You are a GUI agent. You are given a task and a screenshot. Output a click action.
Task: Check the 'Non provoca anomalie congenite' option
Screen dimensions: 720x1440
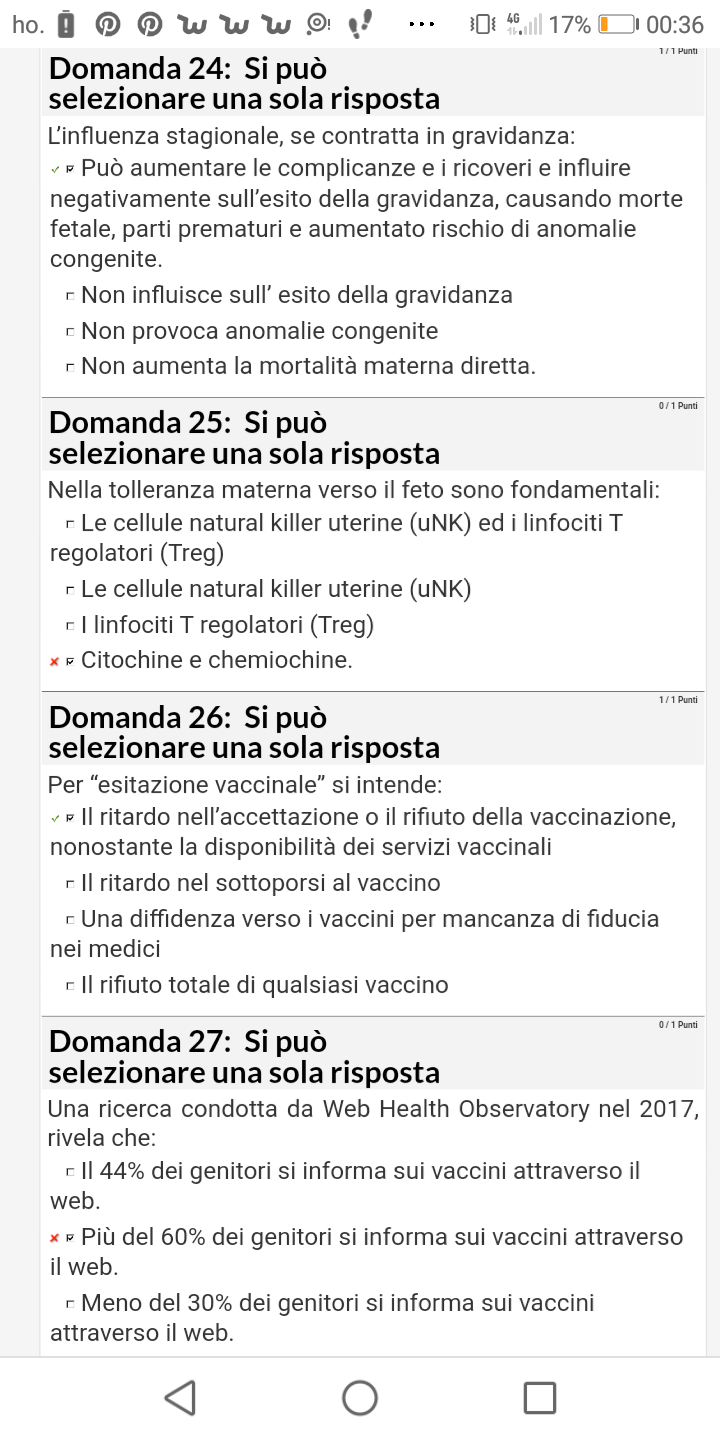[x=70, y=332]
